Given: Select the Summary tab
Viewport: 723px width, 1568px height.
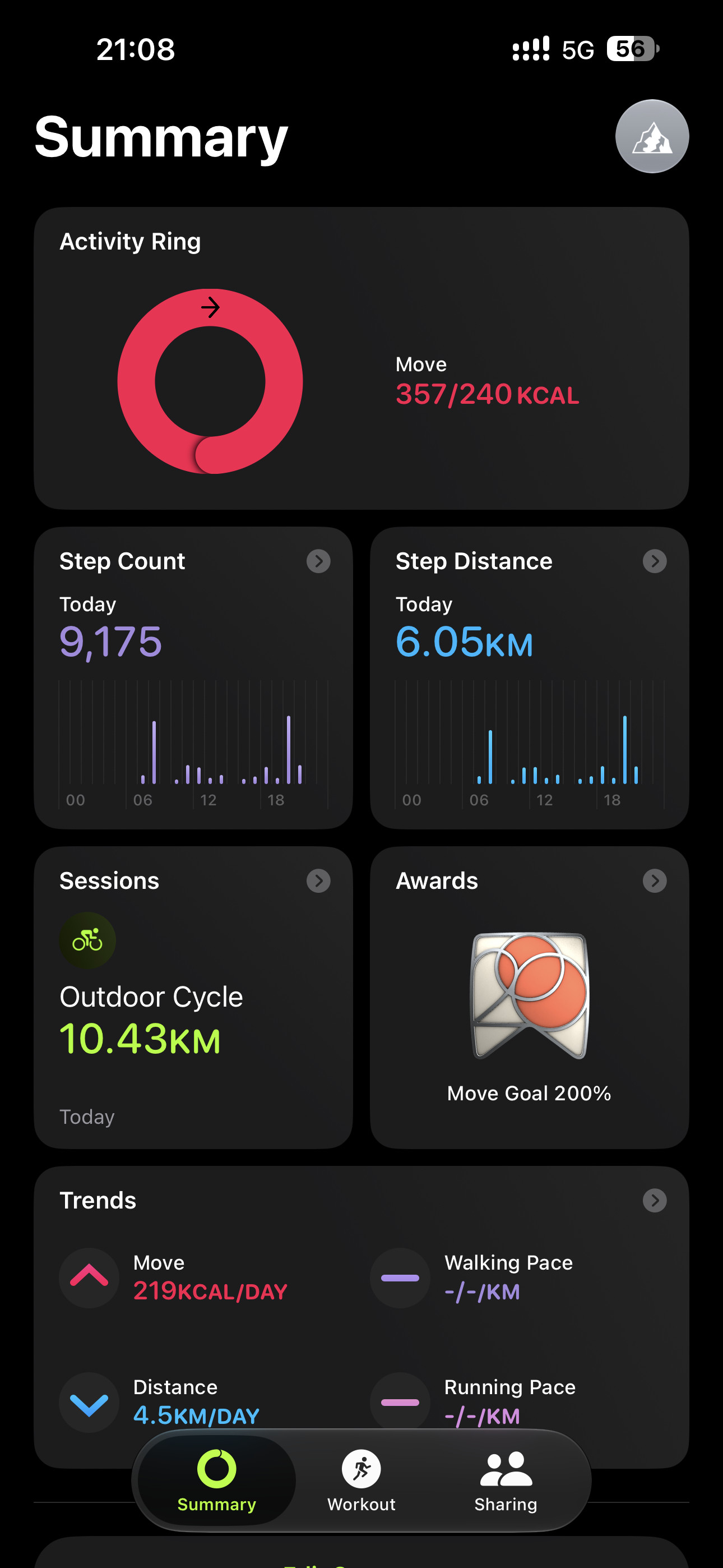Looking at the screenshot, I should pos(217,1481).
